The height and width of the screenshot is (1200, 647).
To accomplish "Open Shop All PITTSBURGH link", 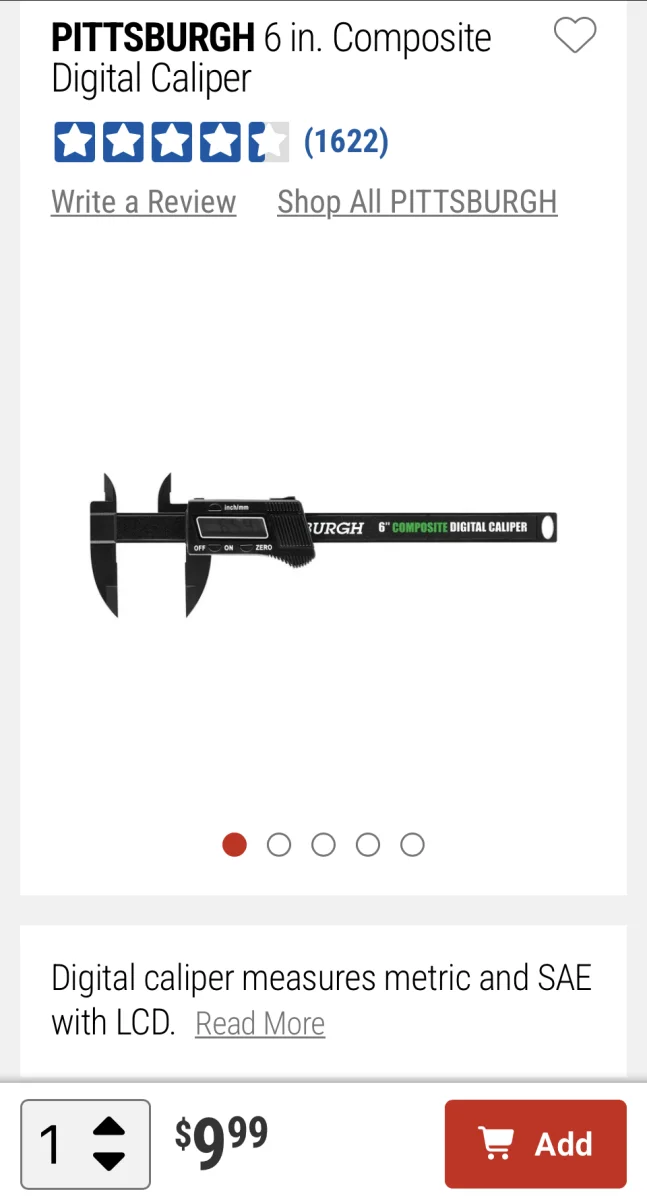I will (417, 202).
